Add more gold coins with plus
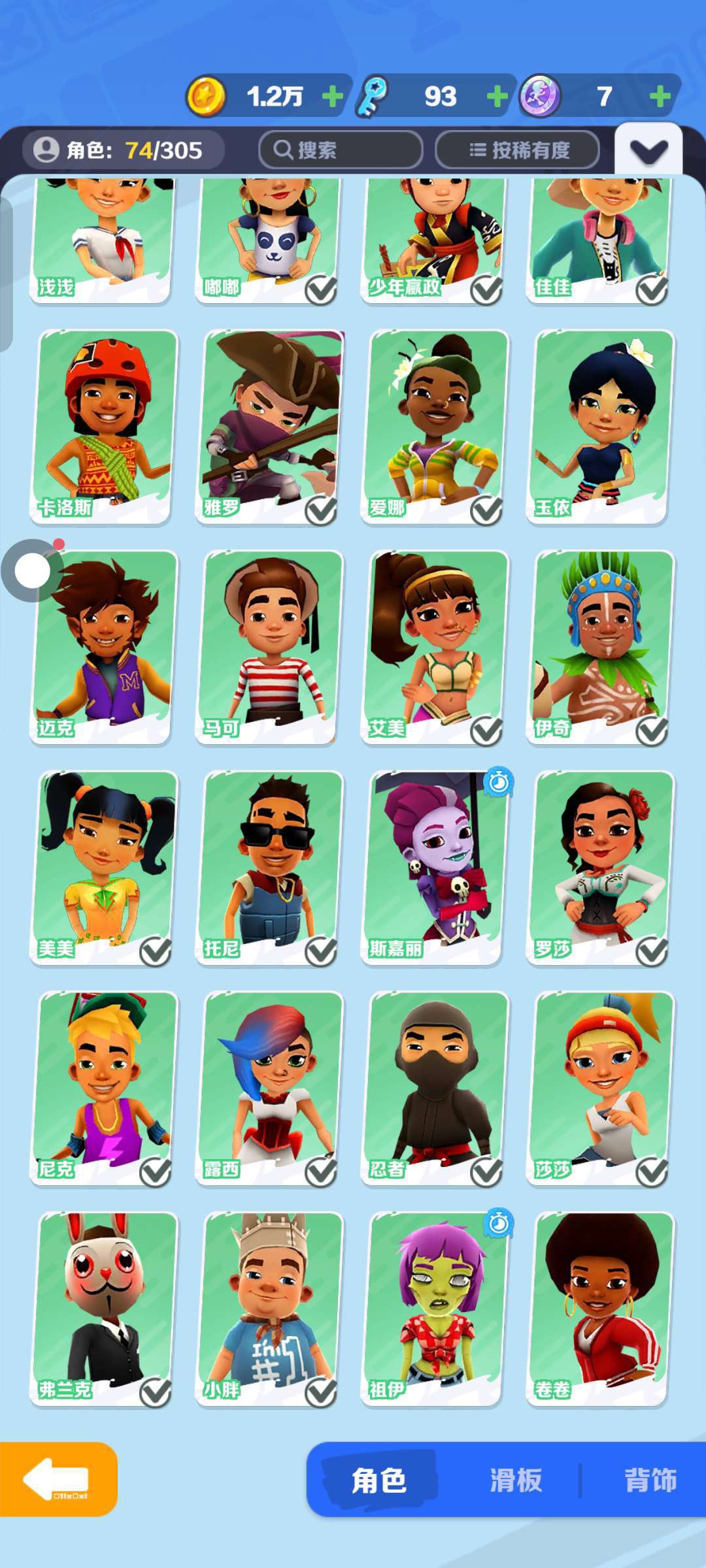Viewport: 706px width, 1568px height. (x=333, y=97)
